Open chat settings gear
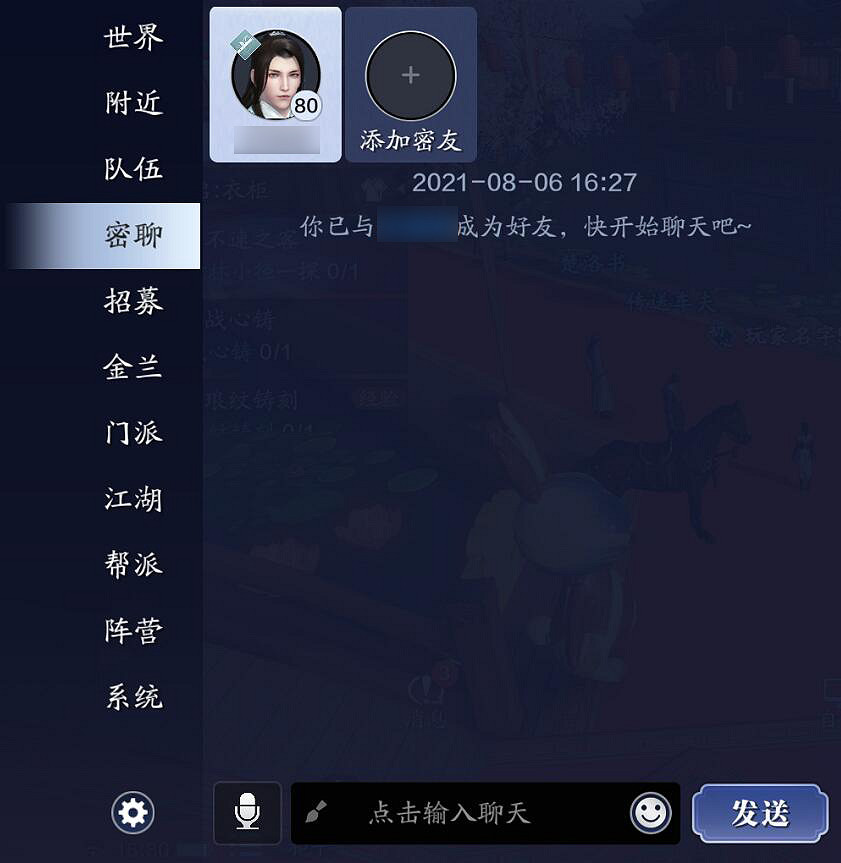Screen dimensions: 841x863 point(133,812)
